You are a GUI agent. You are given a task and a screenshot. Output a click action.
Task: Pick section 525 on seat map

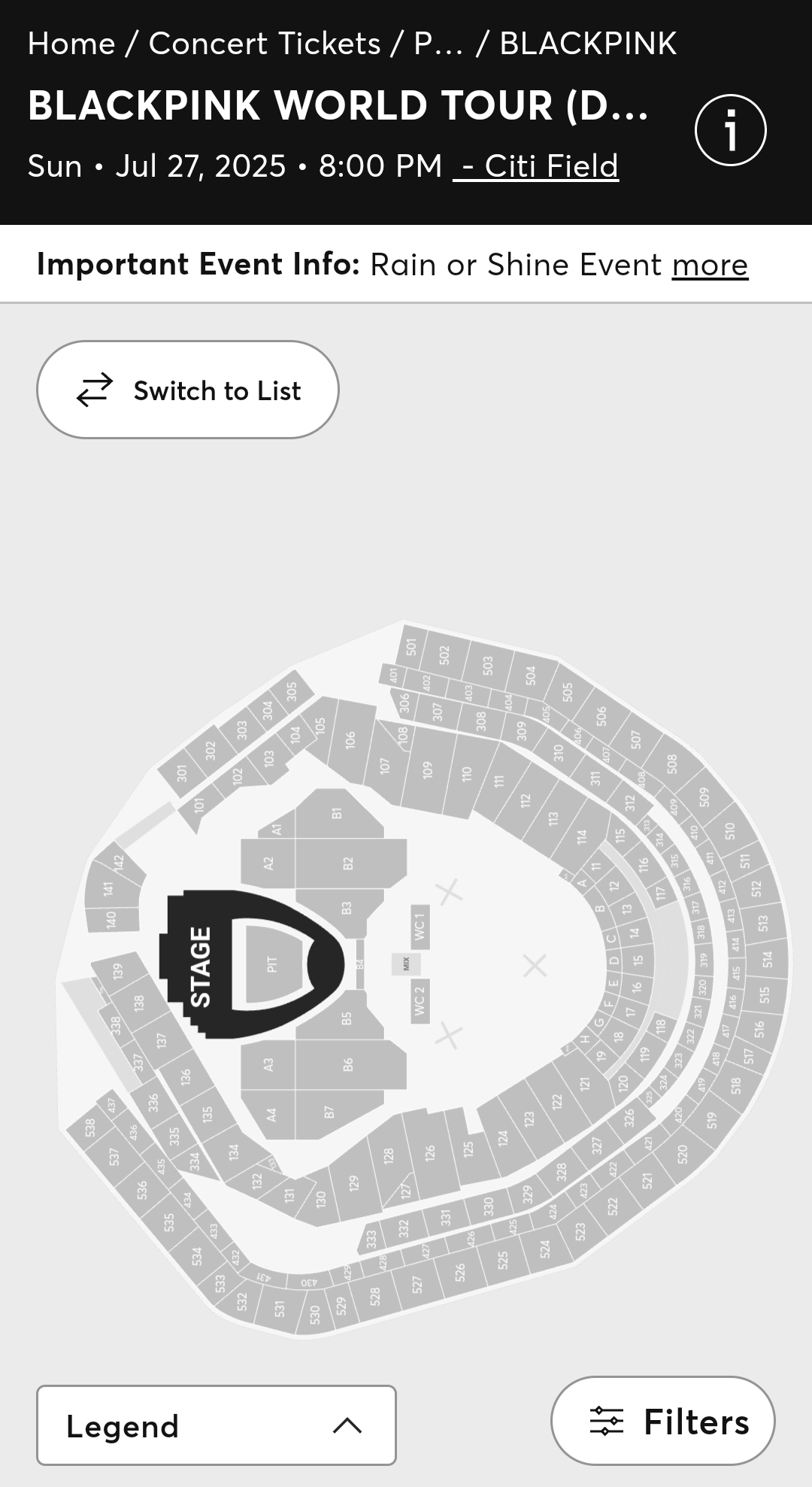pos(502,1259)
